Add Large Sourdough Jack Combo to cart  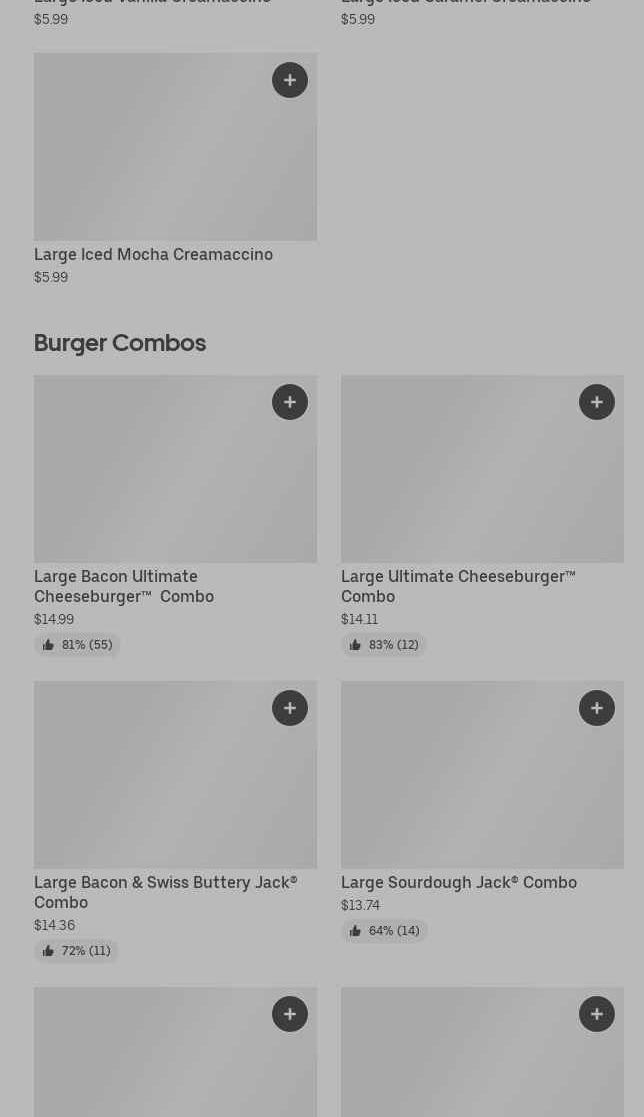click(x=597, y=708)
